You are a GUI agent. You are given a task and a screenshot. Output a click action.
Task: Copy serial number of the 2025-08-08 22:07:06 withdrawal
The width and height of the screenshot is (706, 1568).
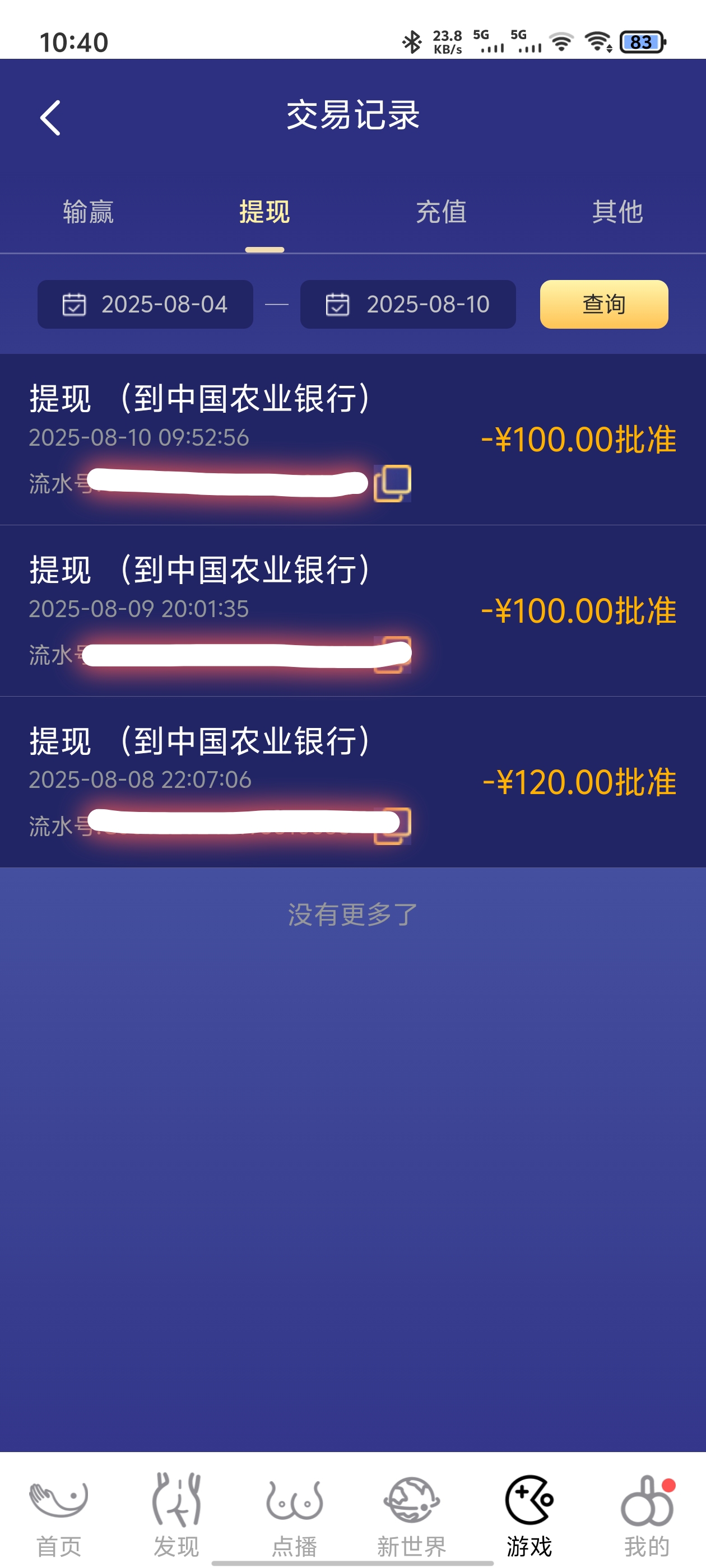pyautogui.click(x=393, y=827)
